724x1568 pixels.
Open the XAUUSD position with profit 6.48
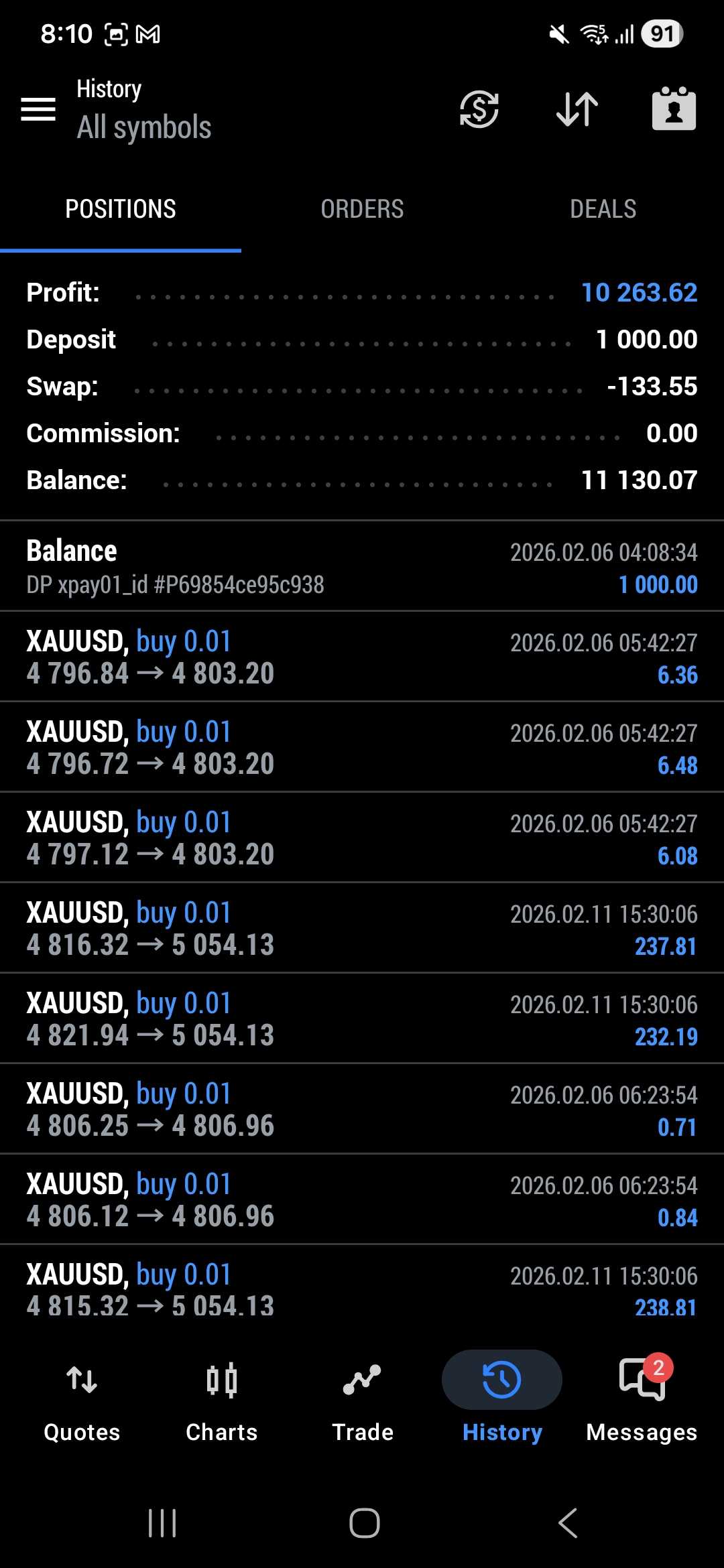point(362,748)
